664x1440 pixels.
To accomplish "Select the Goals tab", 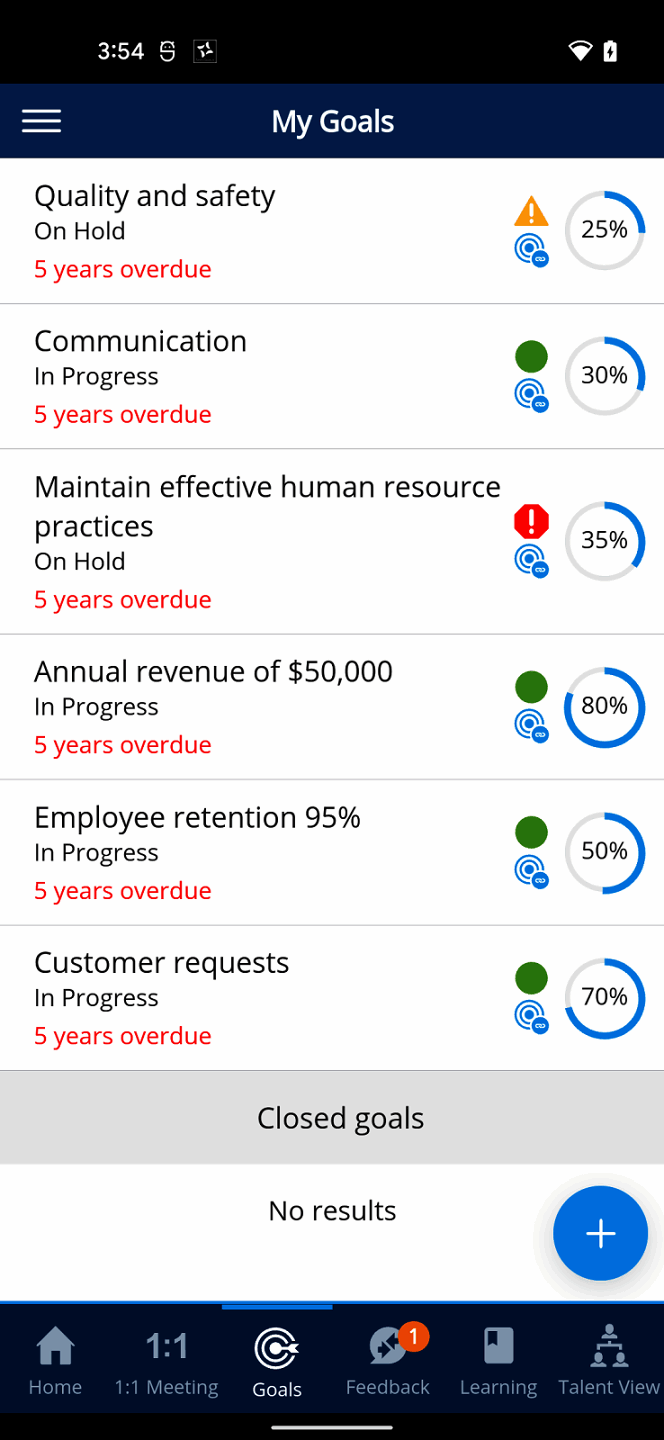I will click(277, 1360).
